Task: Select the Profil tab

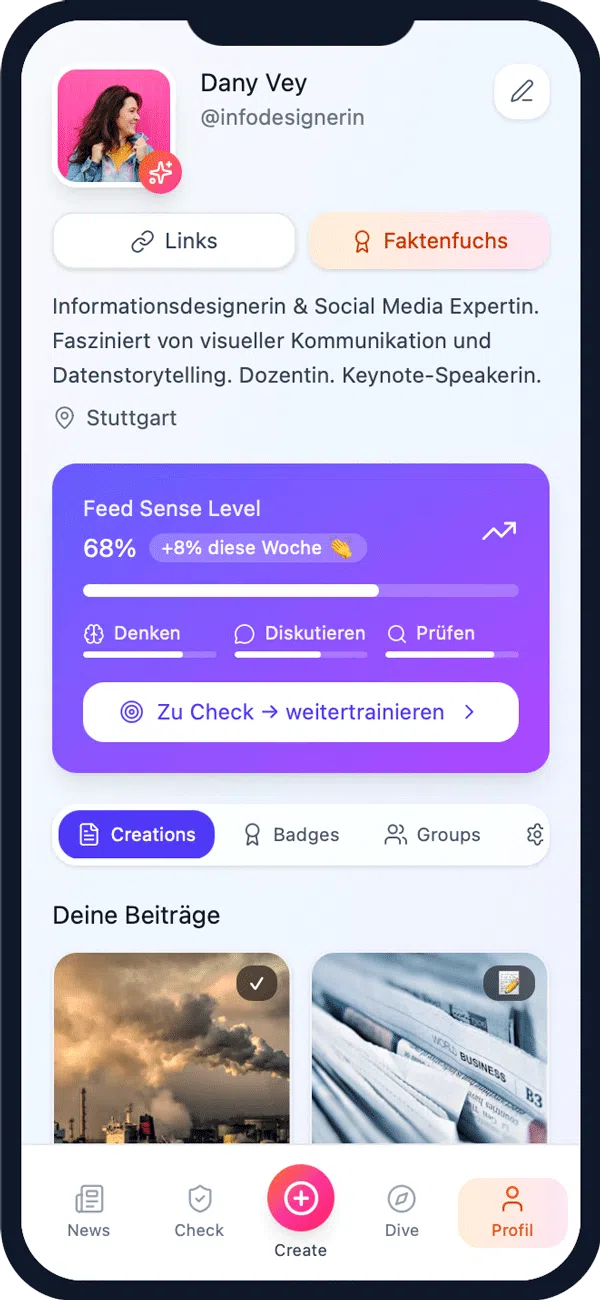Action: pyautogui.click(x=512, y=1212)
